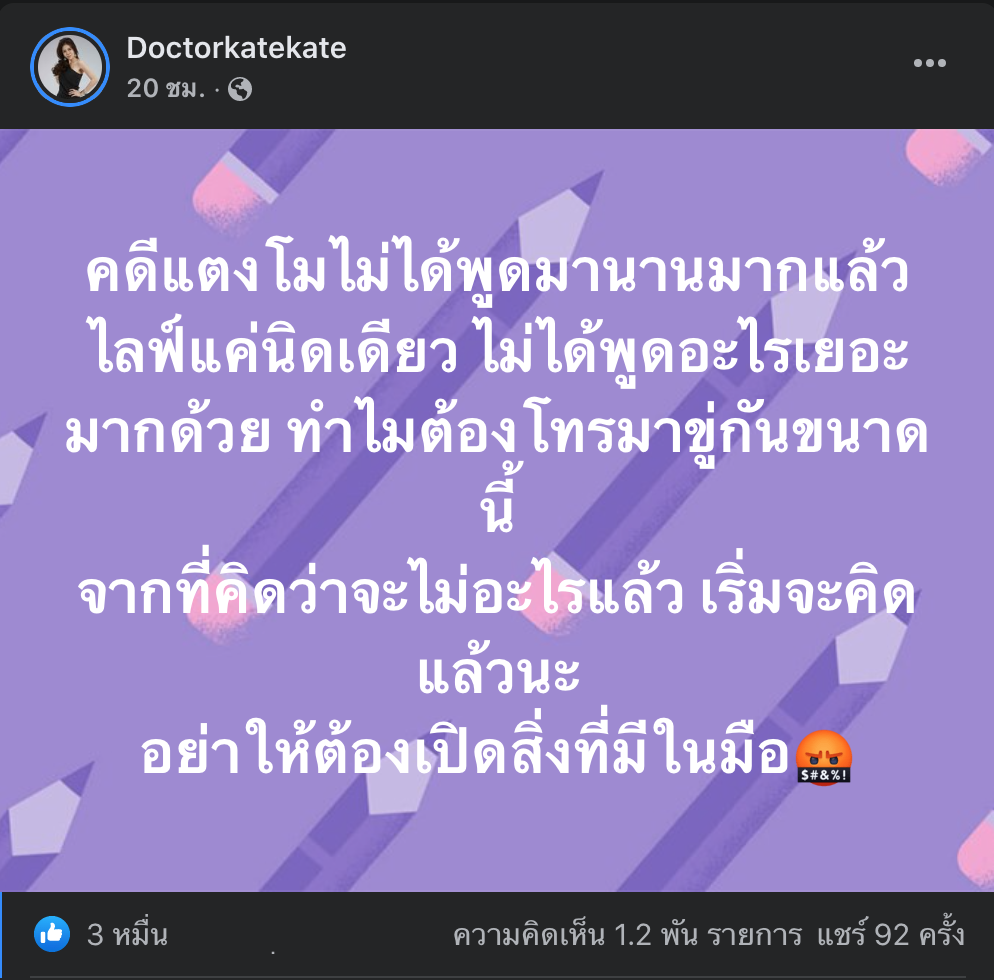View the 92 shares of this post
This screenshot has width=994, height=980.
point(892,935)
